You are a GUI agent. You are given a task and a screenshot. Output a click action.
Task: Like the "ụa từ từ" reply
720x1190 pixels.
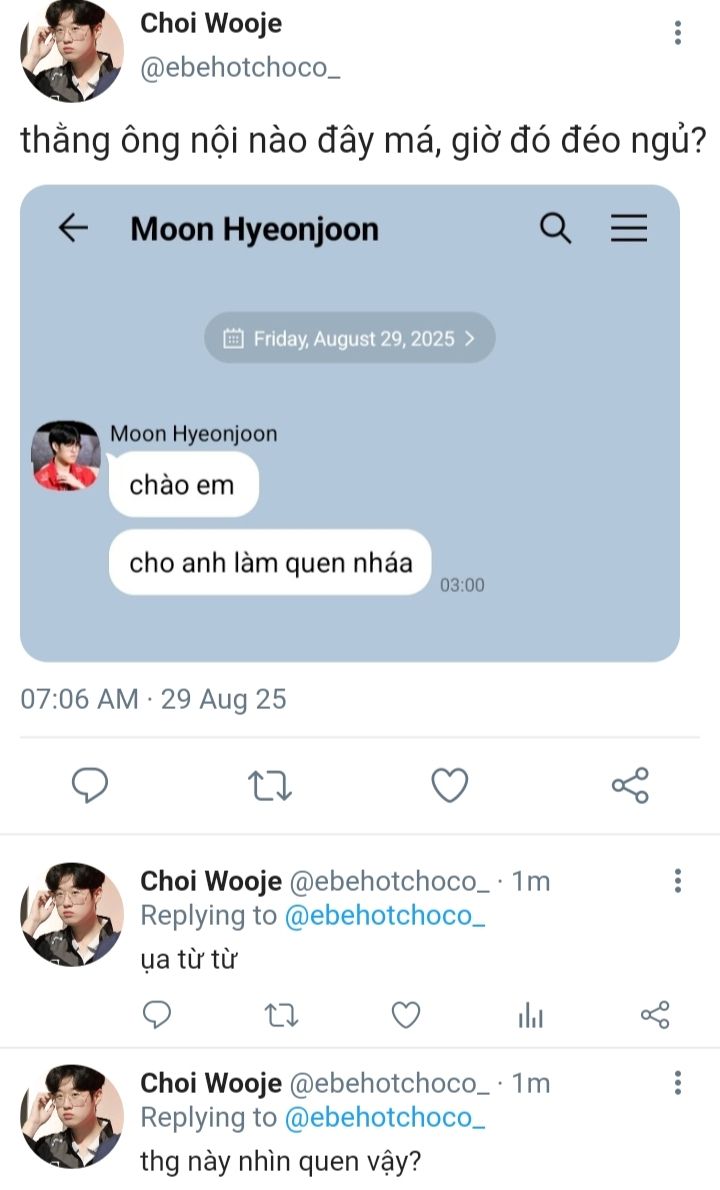[405, 1016]
